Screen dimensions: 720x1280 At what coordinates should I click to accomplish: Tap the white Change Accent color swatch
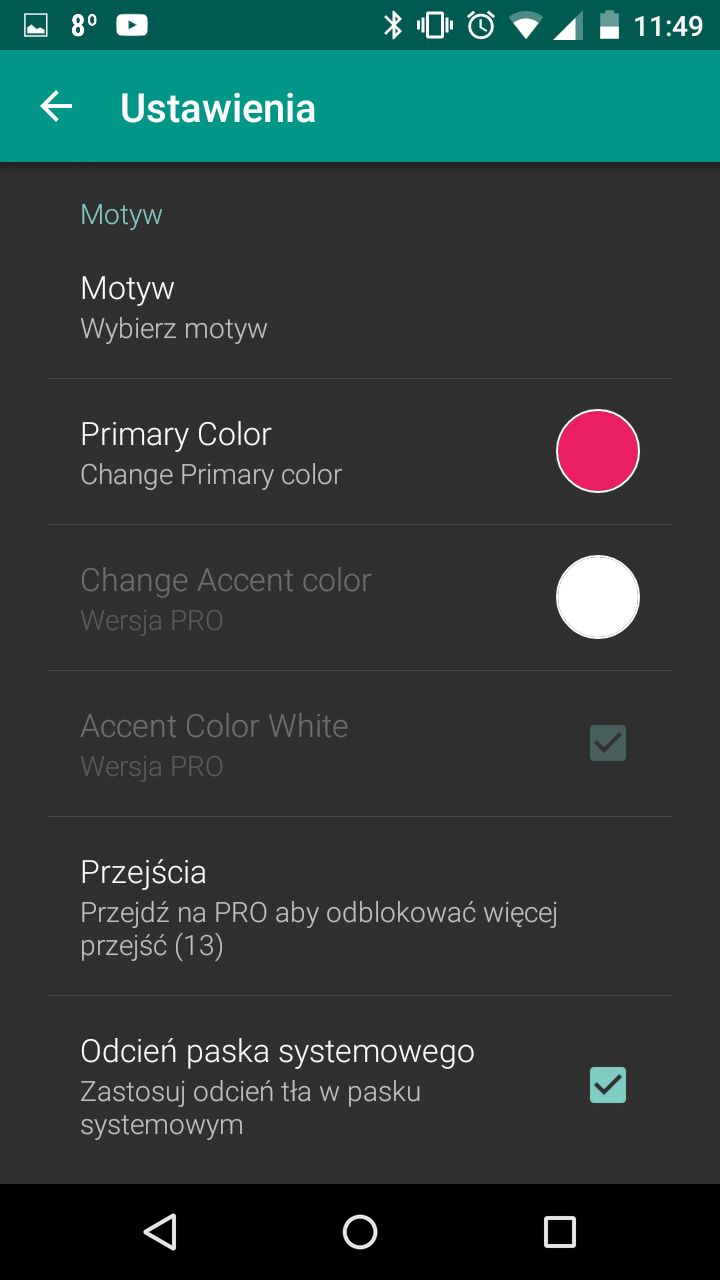[x=598, y=597]
